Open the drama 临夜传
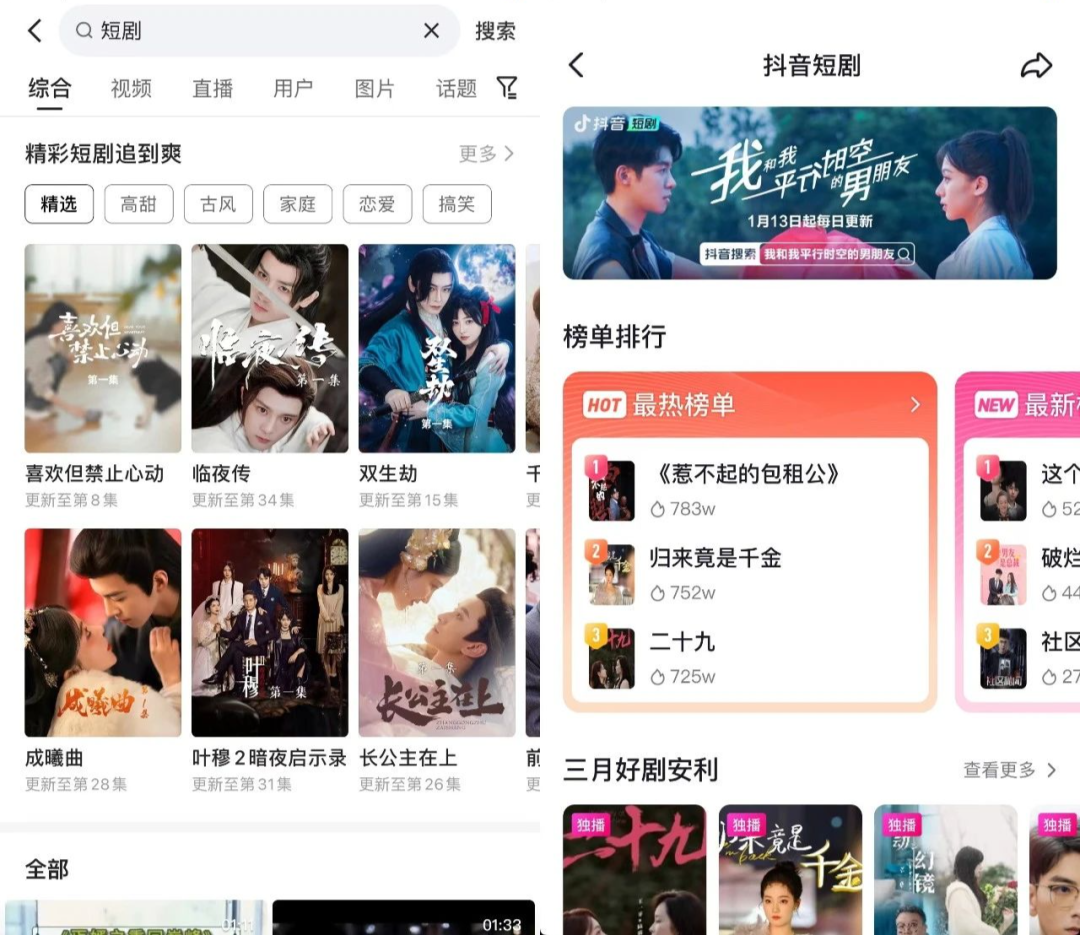The height and width of the screenshot is (935, 1080). [270, 349]
